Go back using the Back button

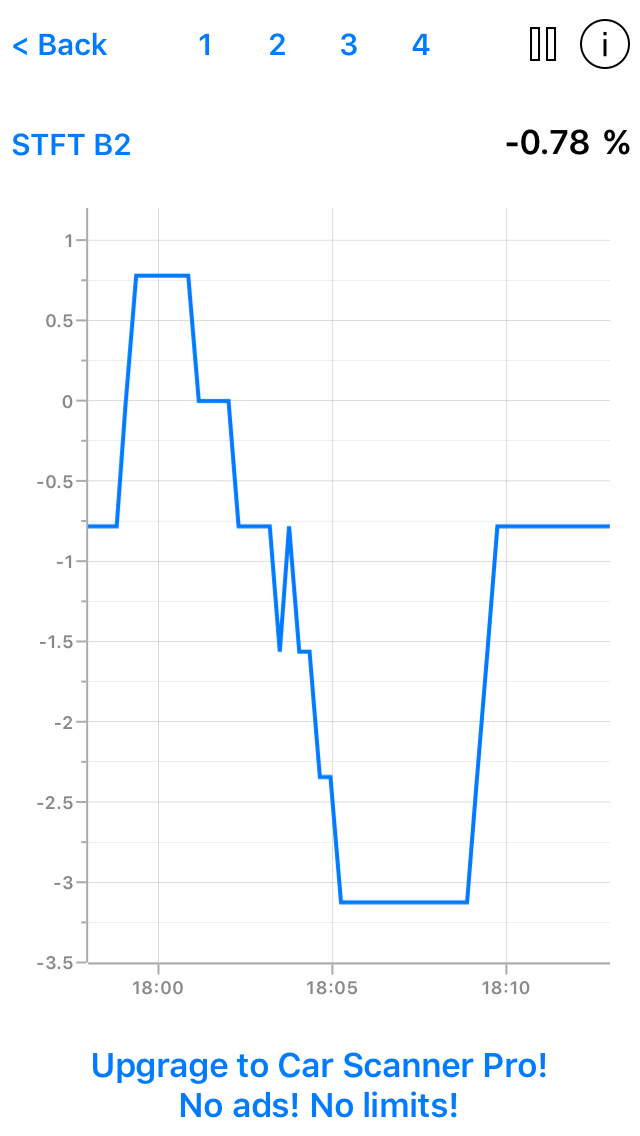point(59,45)
